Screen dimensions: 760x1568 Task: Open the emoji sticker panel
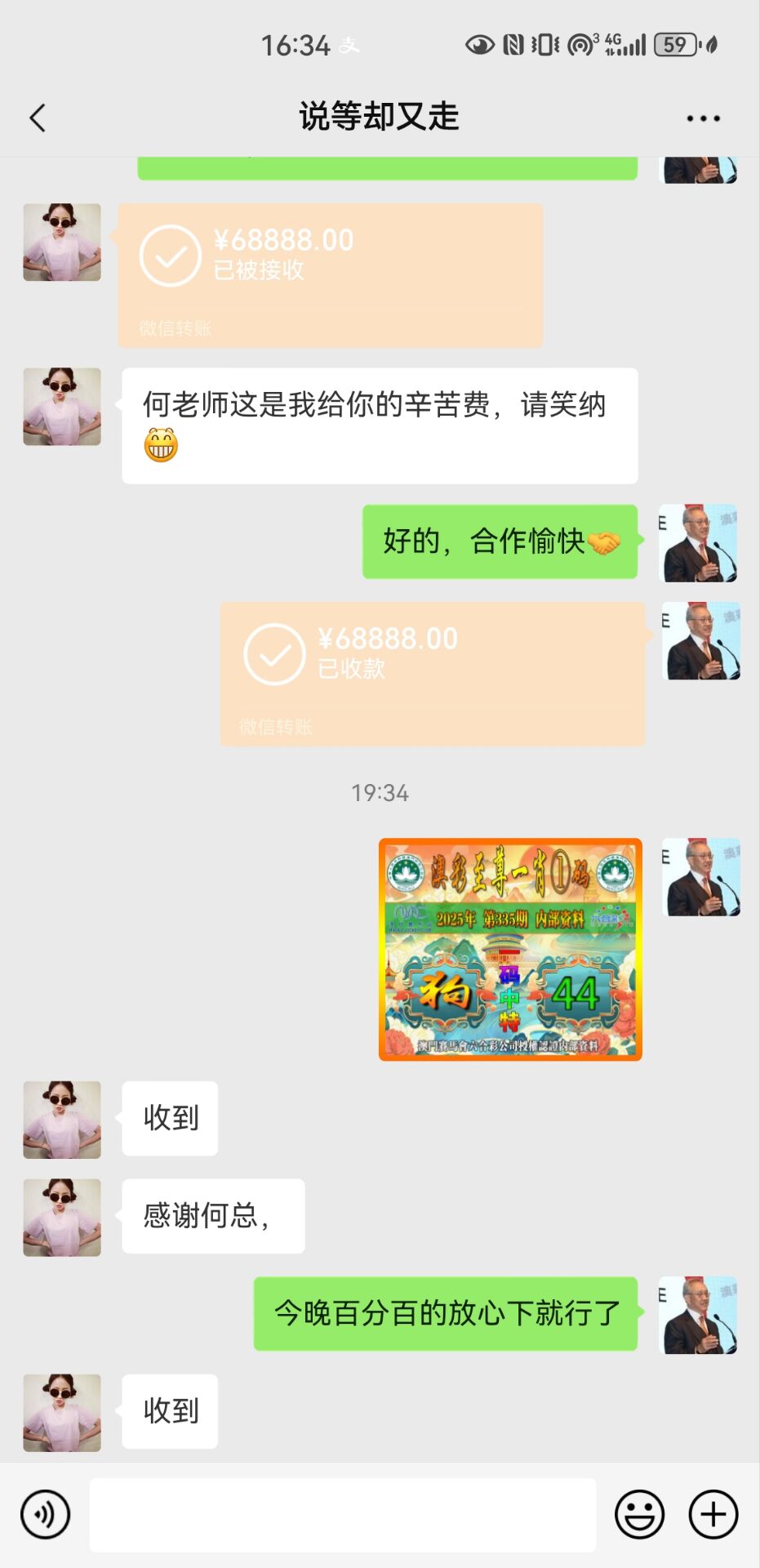[x=639, y=1514]
